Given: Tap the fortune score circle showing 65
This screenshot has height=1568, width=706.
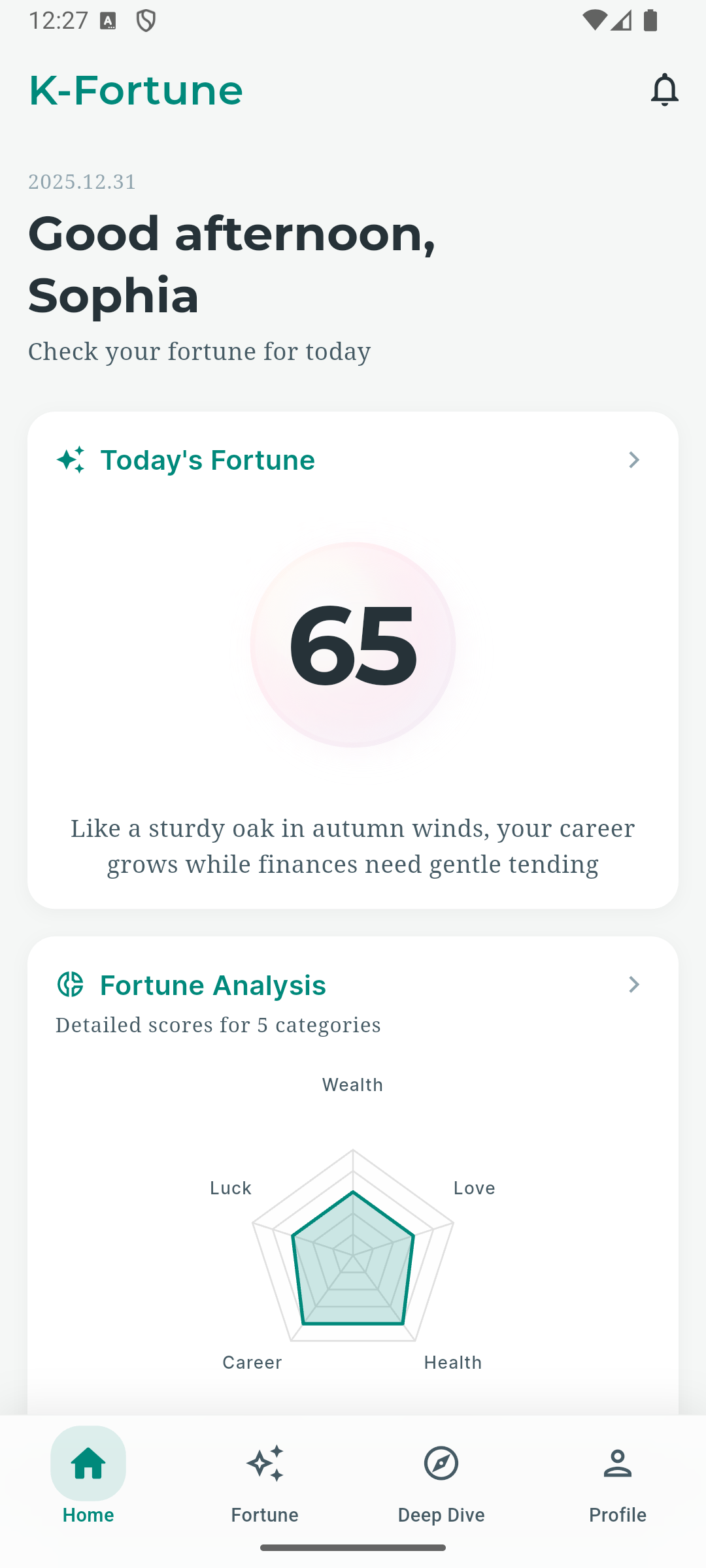Looking at the screenshot, I should 353,644.
